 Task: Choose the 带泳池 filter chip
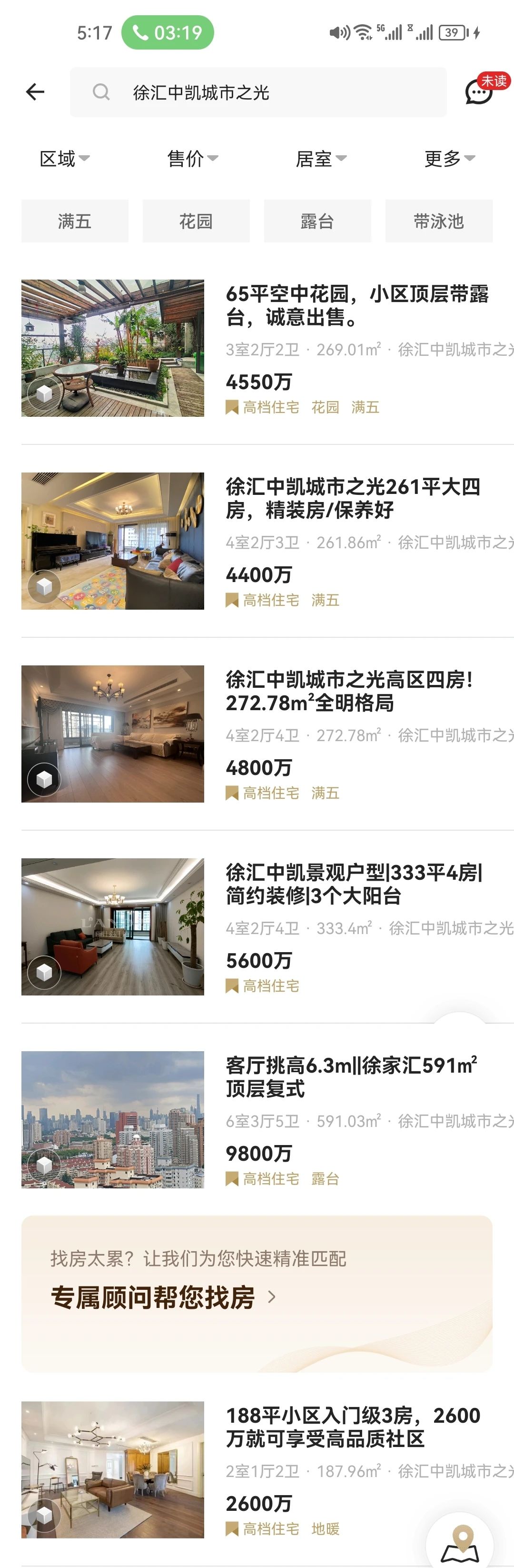(x=439, y=221)
